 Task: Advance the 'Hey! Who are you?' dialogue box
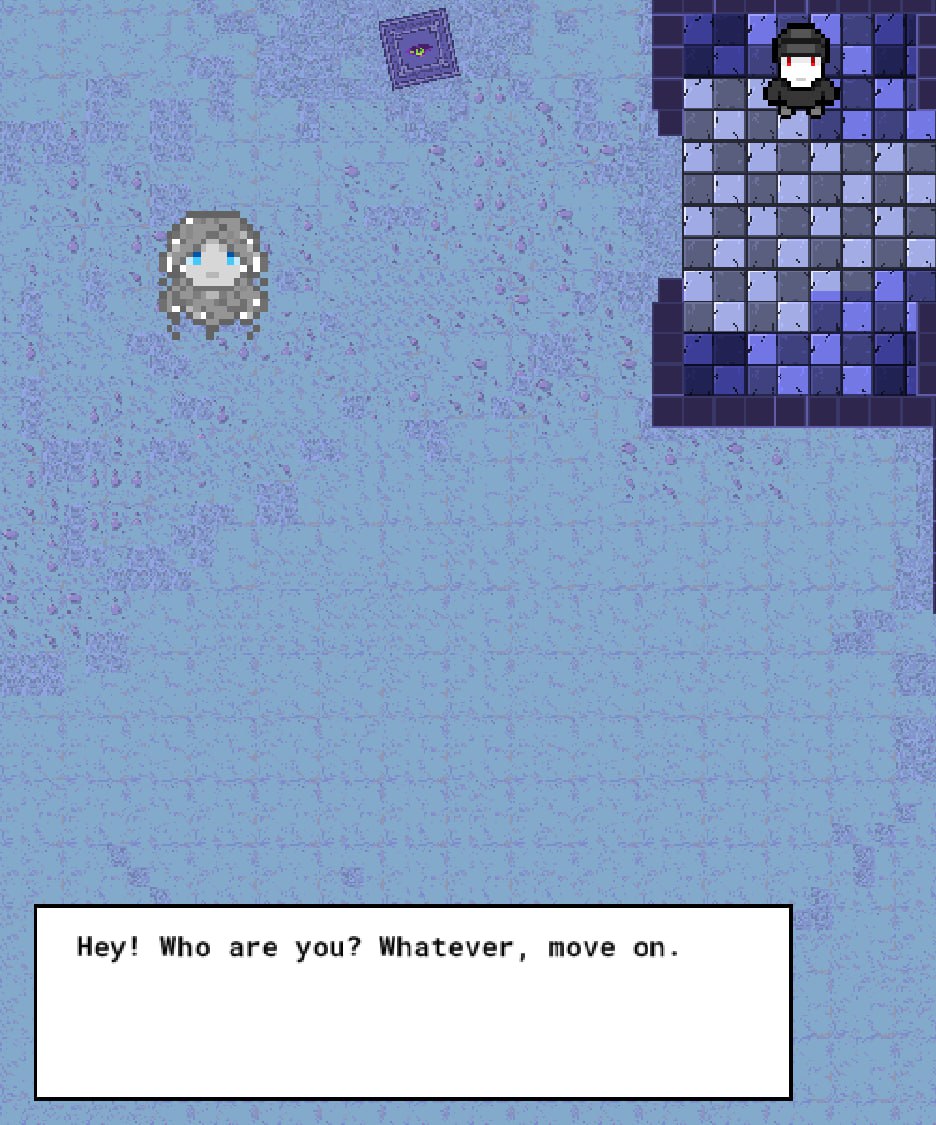click(413, 1002)
